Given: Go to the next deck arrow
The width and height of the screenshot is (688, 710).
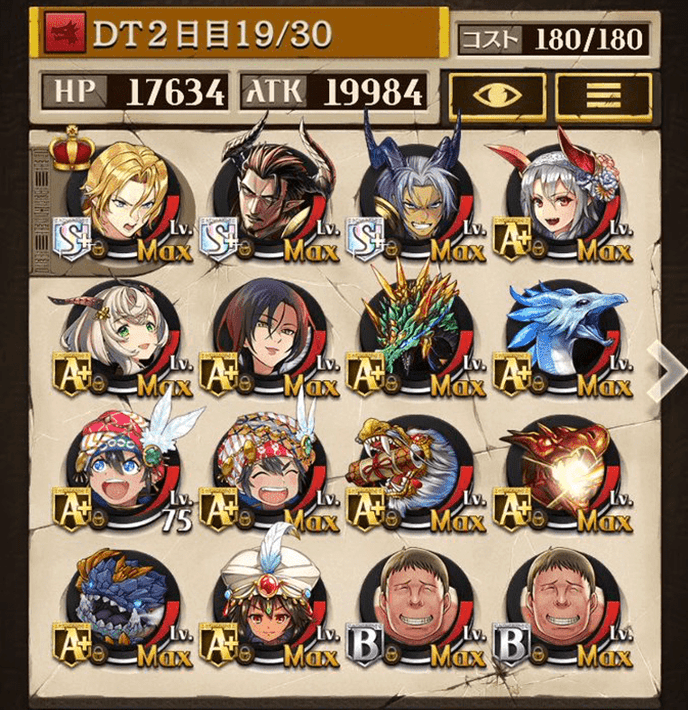Looking at the screenshot, I should 664,369.
